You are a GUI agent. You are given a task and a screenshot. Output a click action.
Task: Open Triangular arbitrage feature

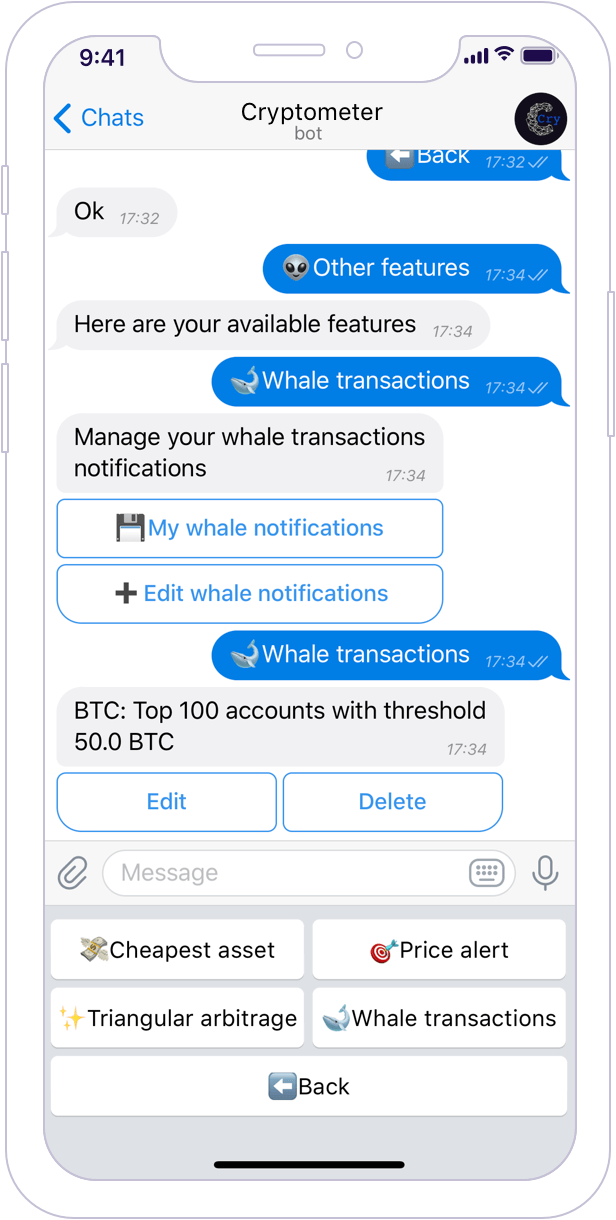(177, 1018)
